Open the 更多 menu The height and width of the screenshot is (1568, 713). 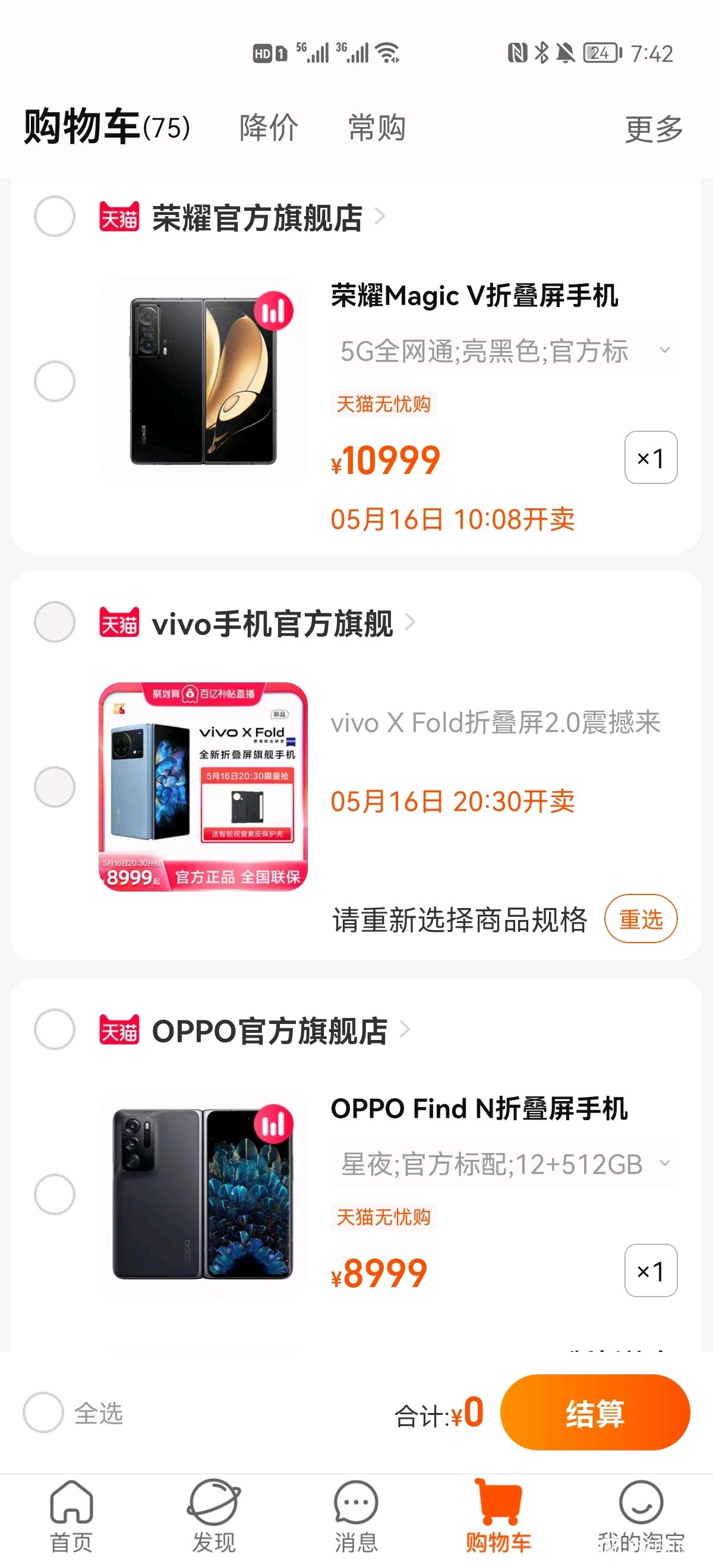[654, 129]
